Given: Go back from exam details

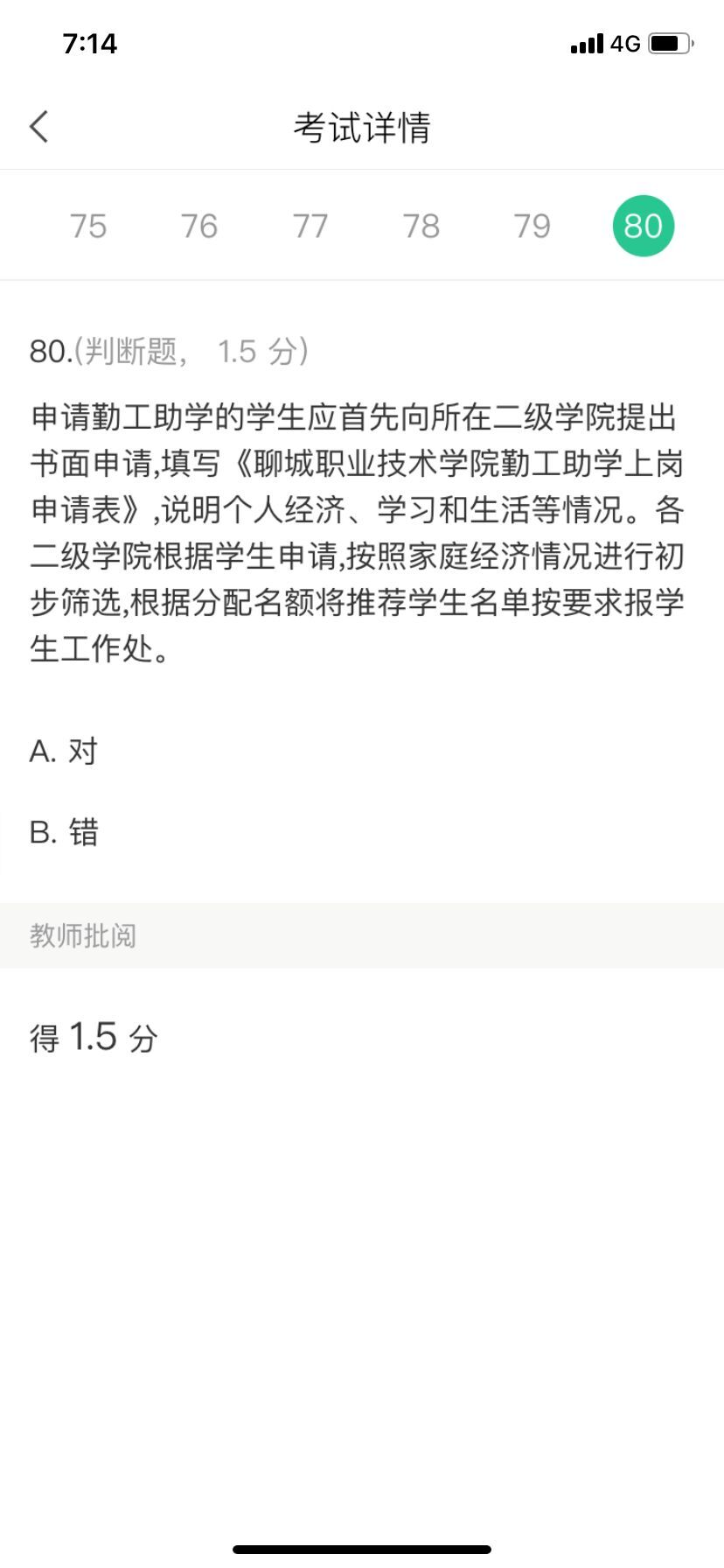Looking at the screenshot, I should point(39,127).
